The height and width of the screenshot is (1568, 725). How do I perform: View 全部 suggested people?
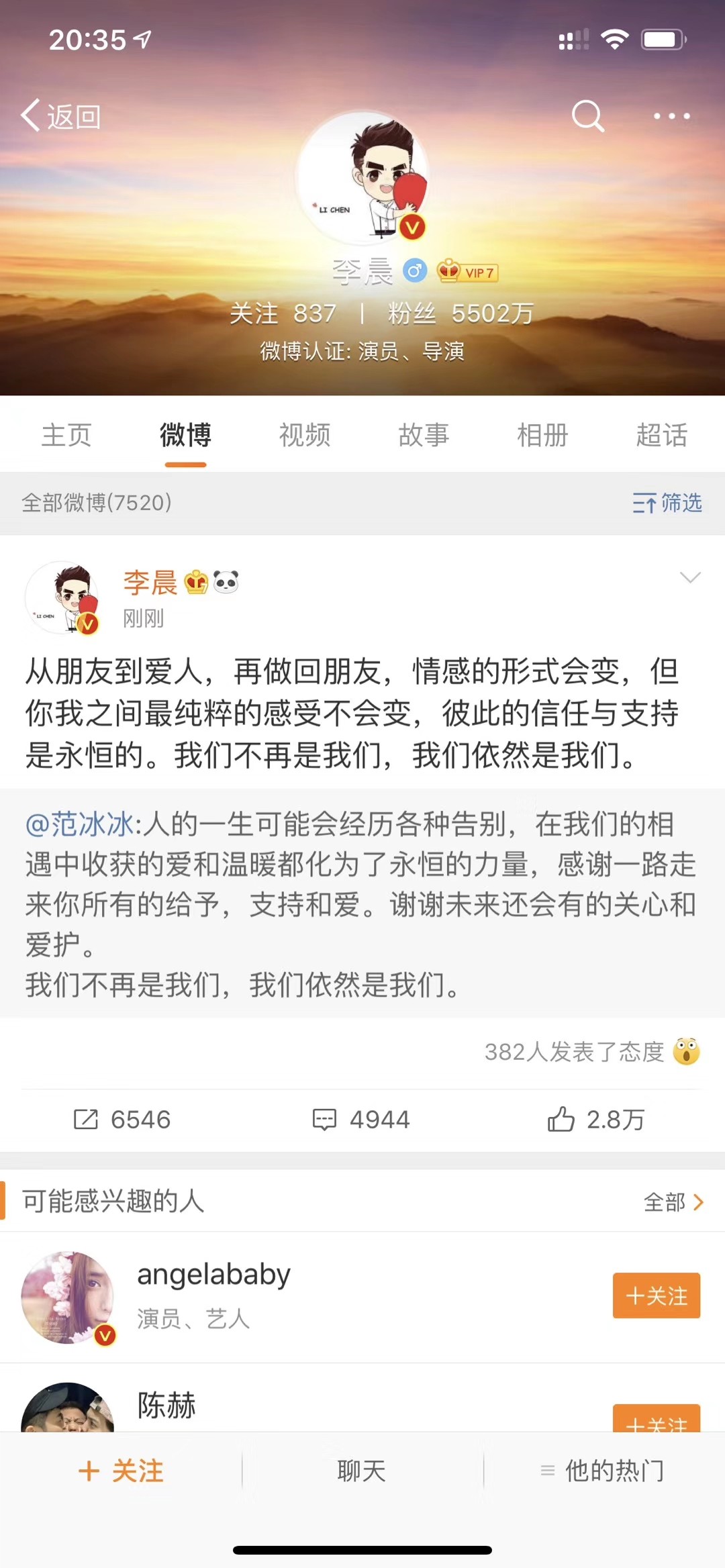coord(673,1202)
